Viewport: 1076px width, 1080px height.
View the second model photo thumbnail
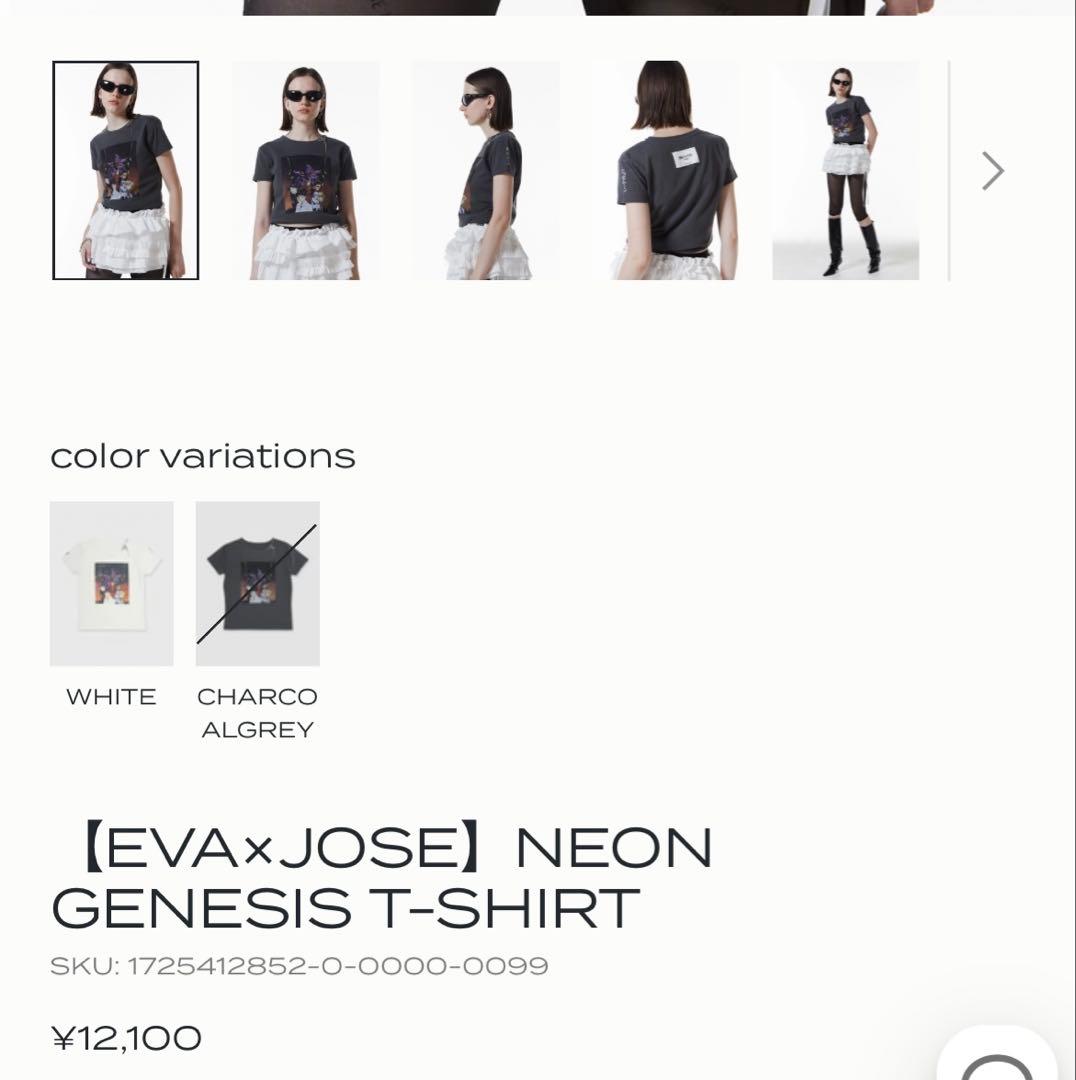305,170
